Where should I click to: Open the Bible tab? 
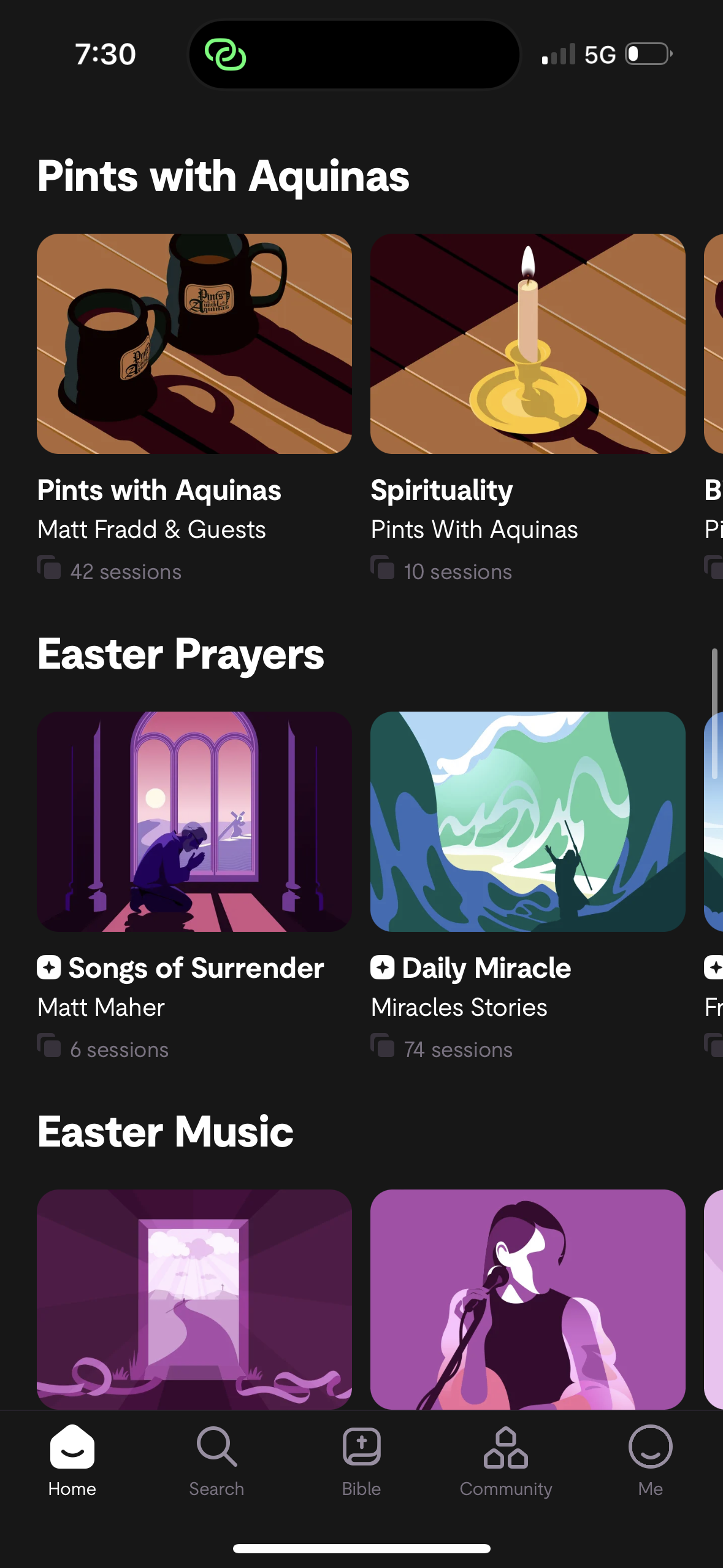(x=361, y=1460)
